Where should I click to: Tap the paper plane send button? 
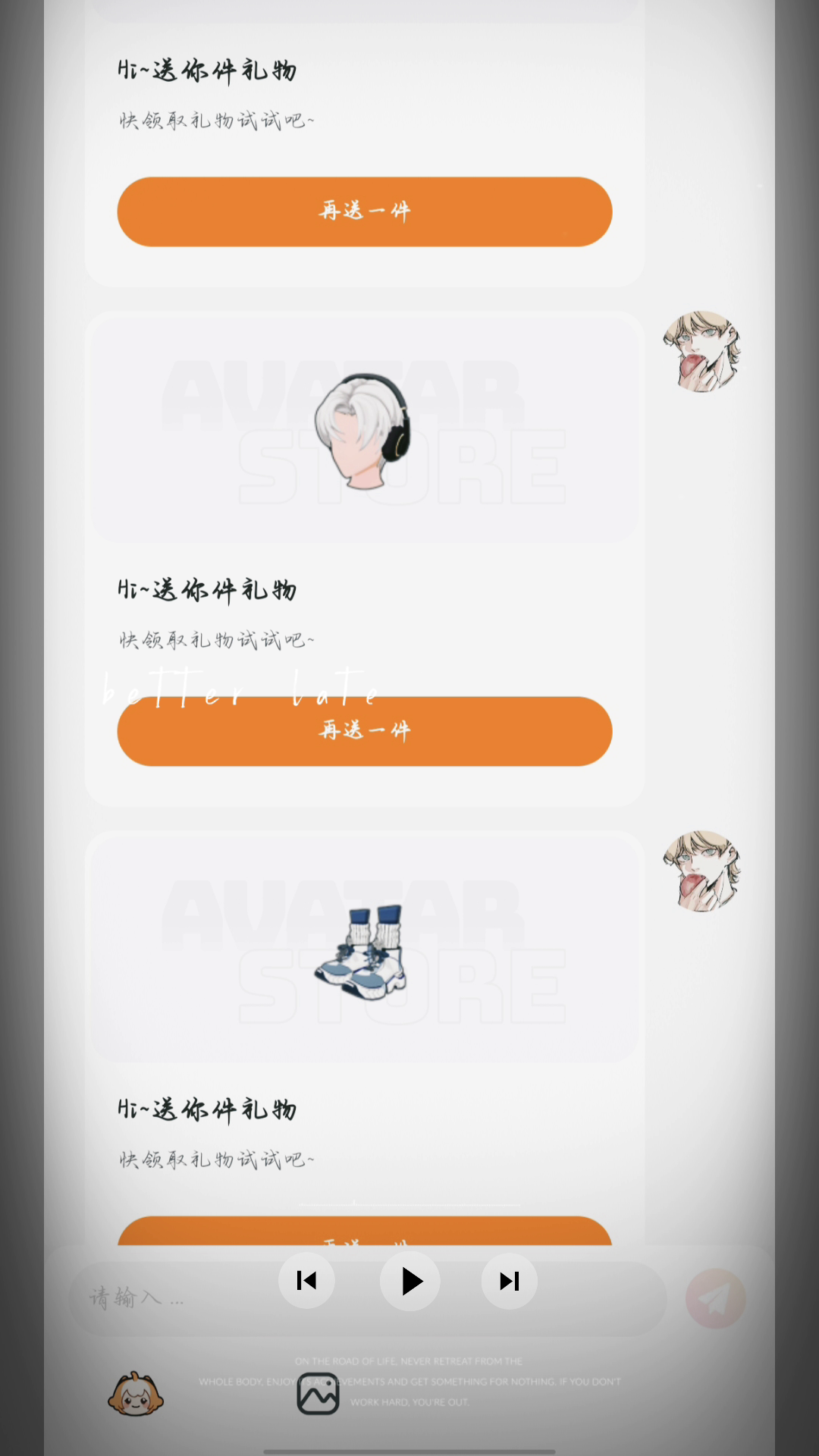pyautogui.click(x=715, y=1298)
